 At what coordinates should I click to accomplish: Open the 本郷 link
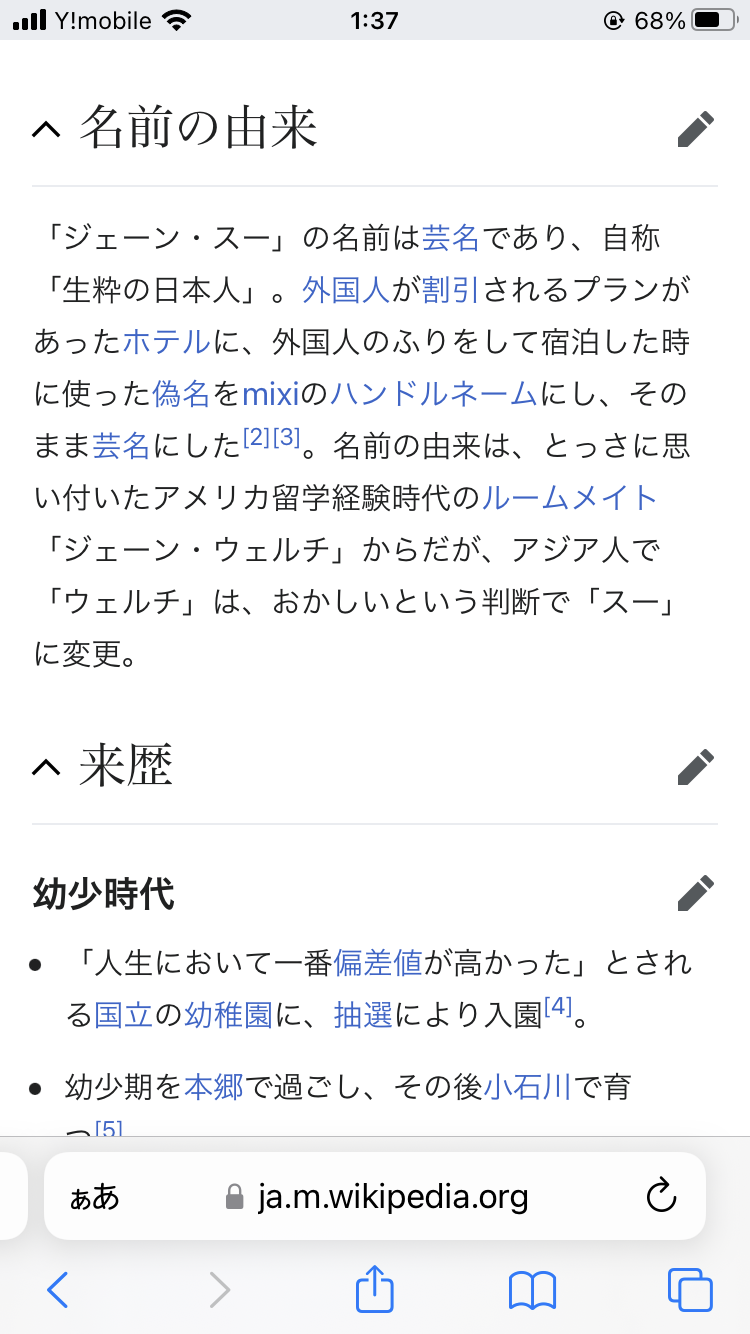213,1087
